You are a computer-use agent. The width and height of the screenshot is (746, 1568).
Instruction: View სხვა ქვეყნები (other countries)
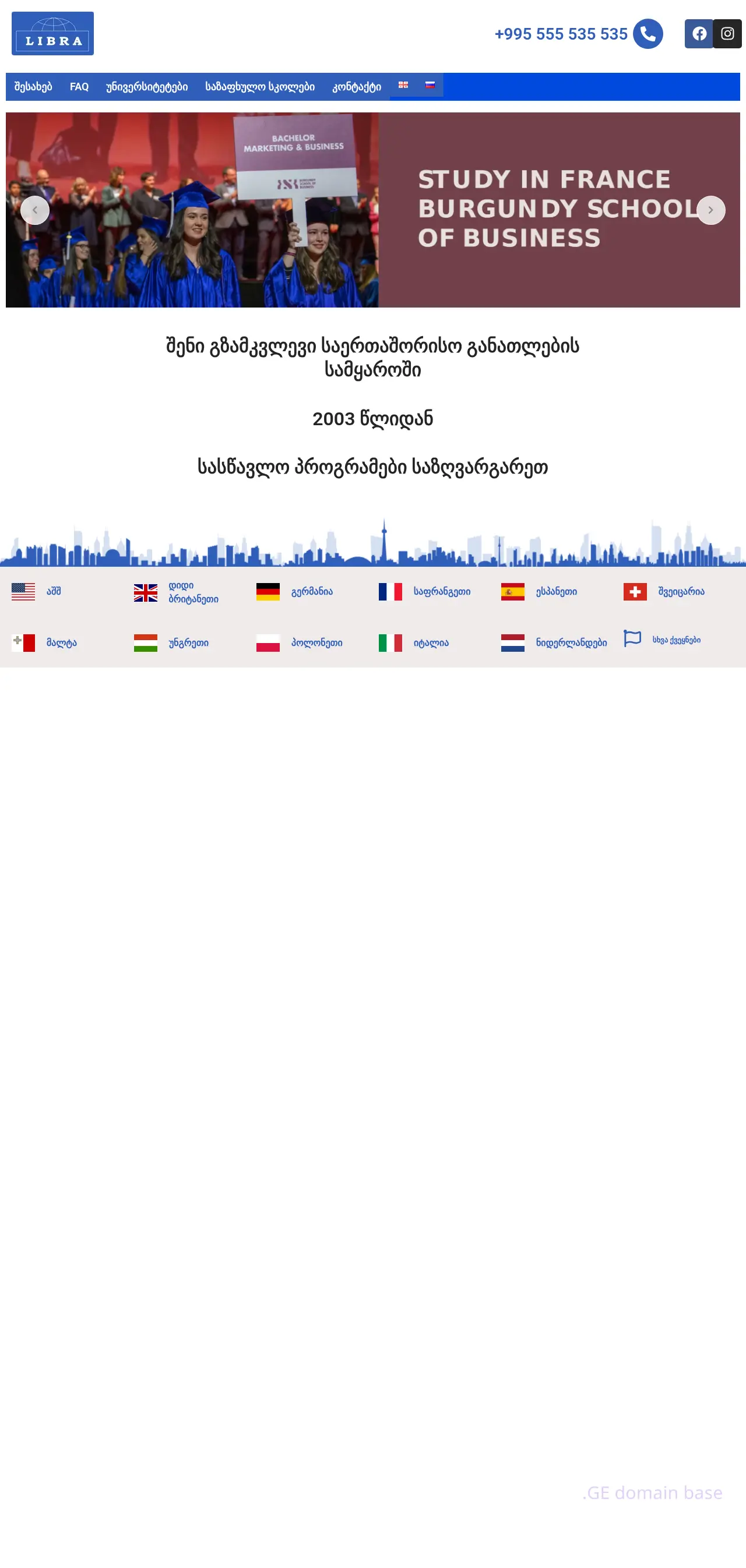[676, 640]
